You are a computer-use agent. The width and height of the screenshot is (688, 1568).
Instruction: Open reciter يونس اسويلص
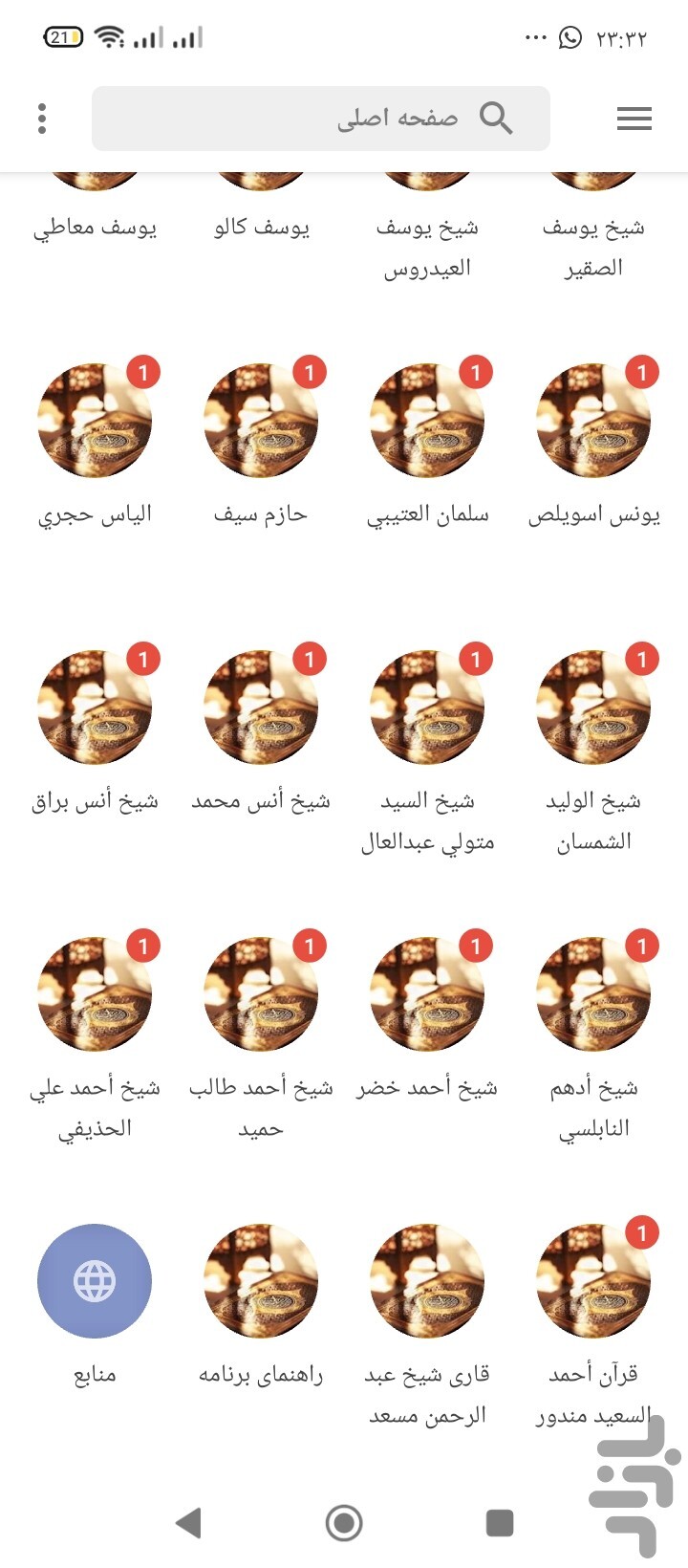(593, 422)
